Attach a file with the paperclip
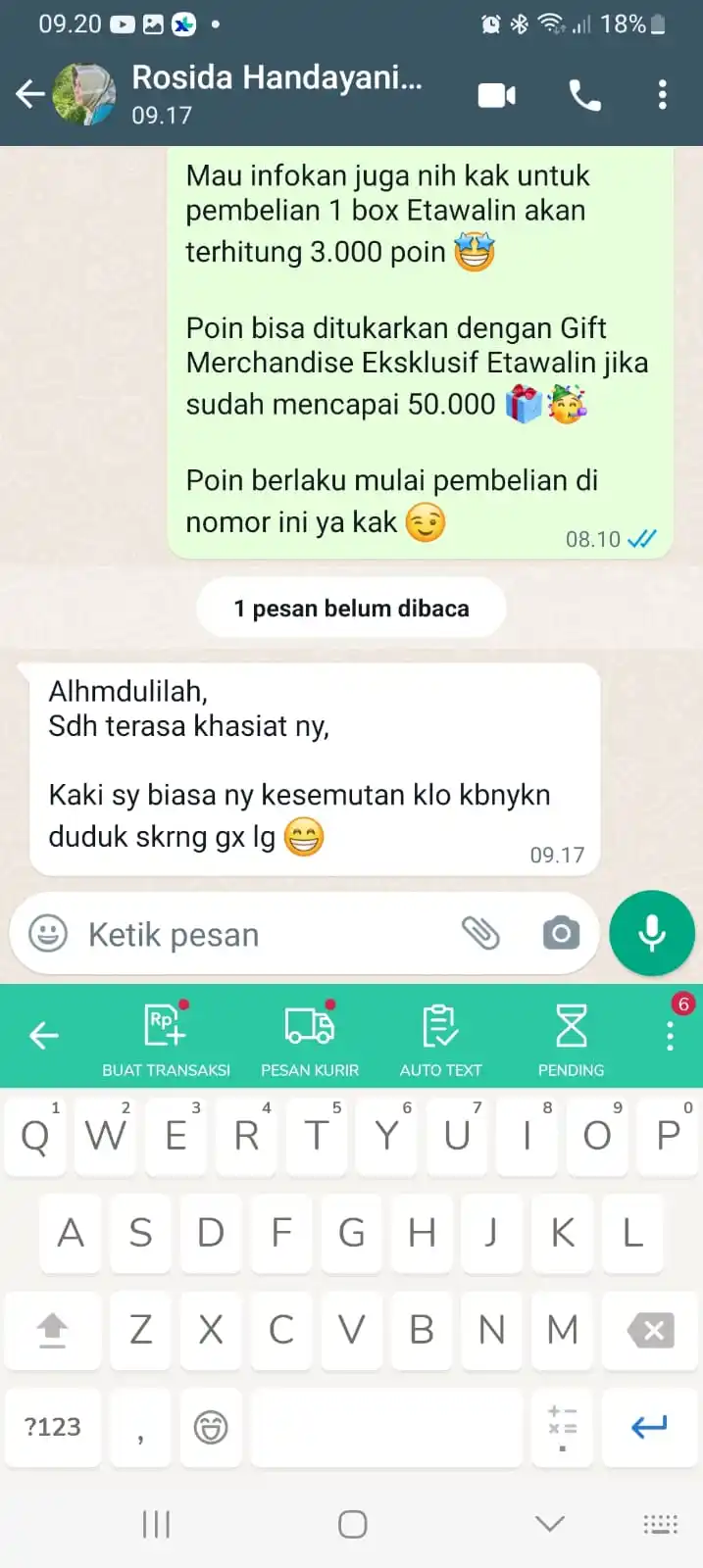The image size is (703, 1568). (480, 933)
